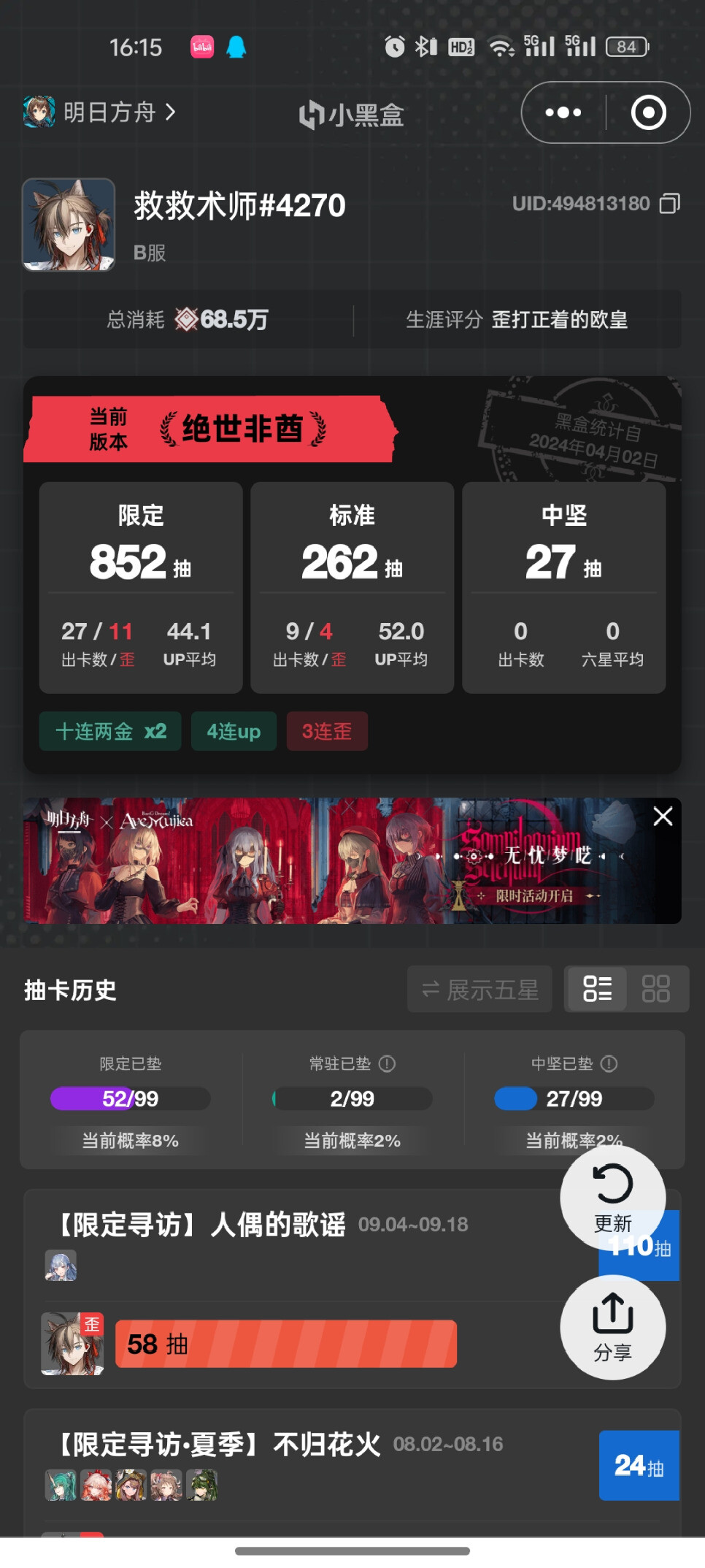Screen dimensions: 705x1568
Task: Switch history to grid view
Action: point(655,989)
